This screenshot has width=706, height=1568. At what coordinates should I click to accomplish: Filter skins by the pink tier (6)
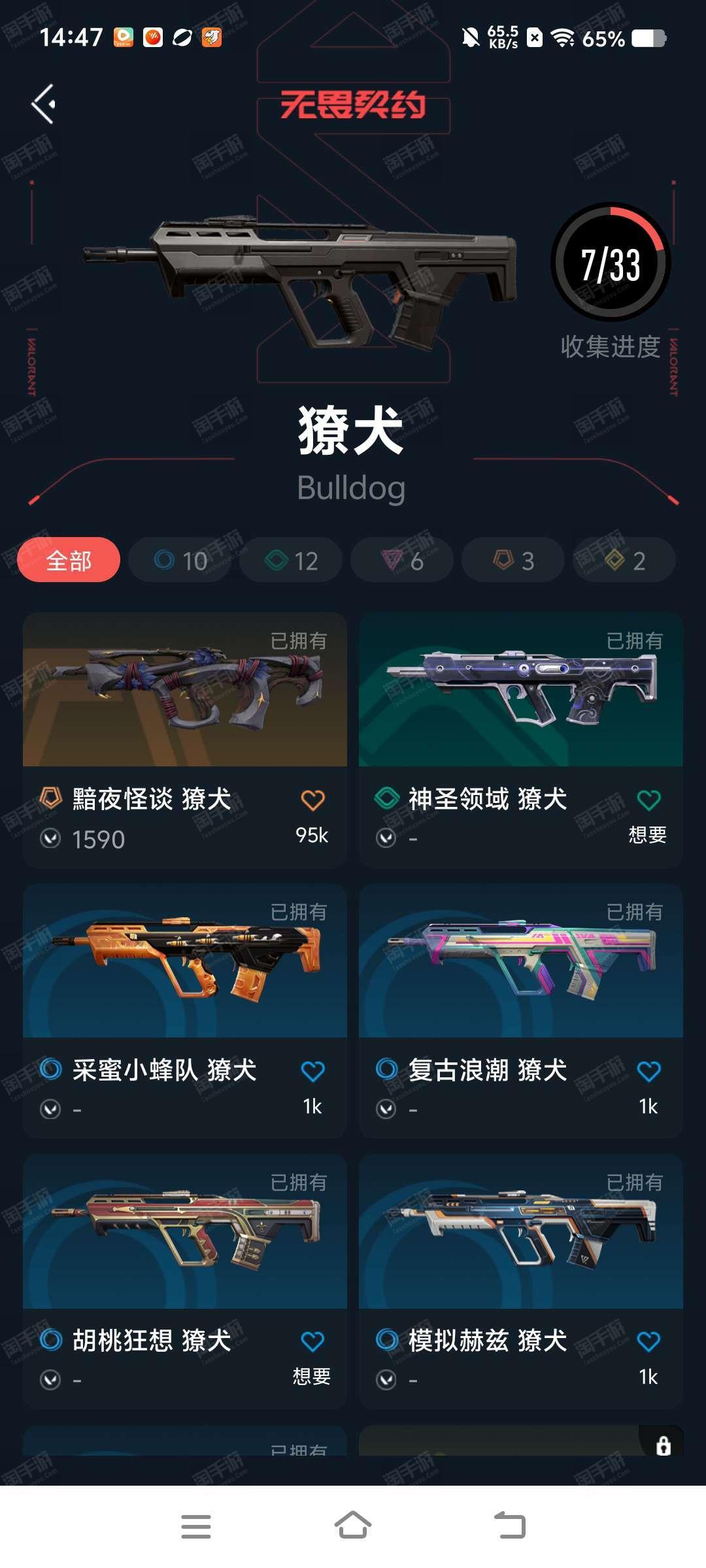pyautogui.click(x=402, y=560)
